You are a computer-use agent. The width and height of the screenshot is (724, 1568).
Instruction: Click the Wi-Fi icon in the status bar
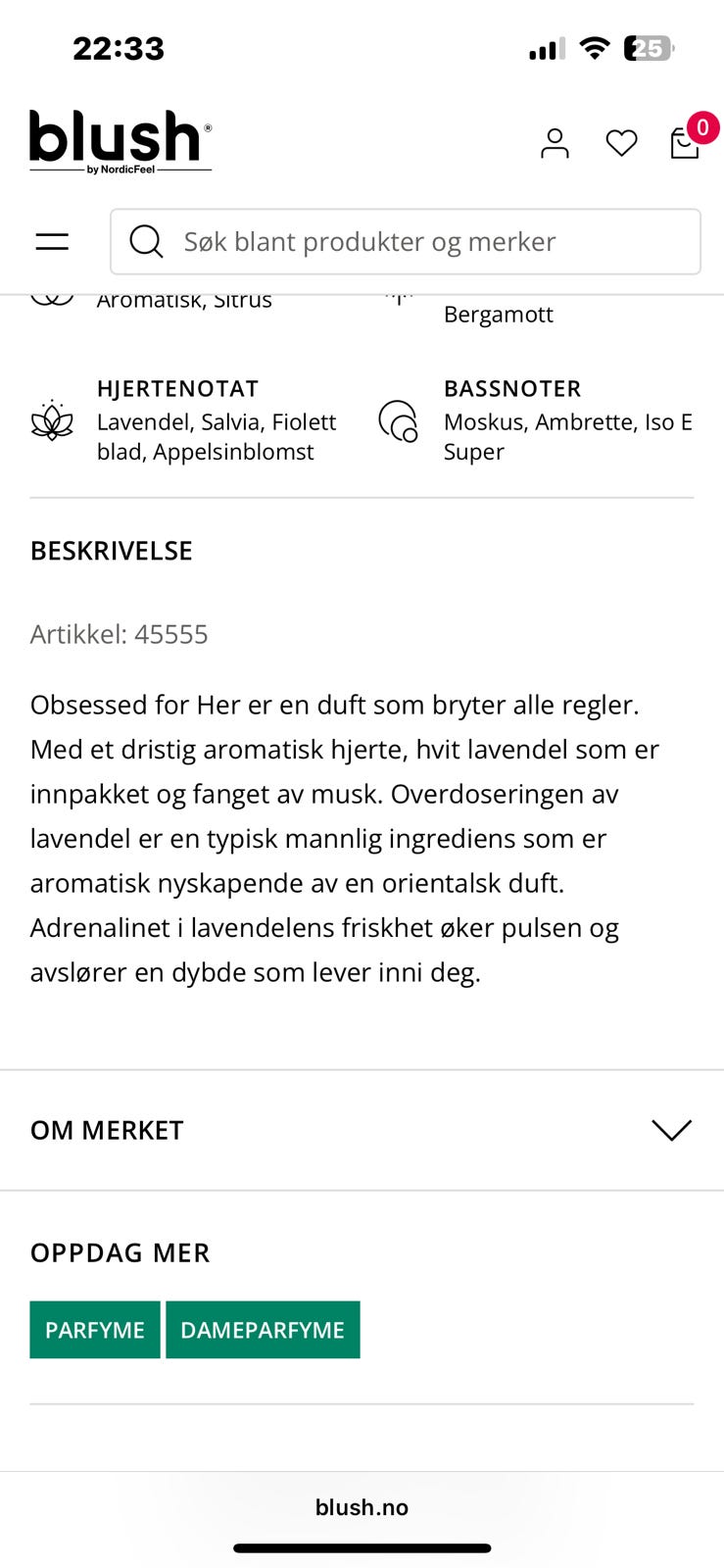tap(596, 47)
